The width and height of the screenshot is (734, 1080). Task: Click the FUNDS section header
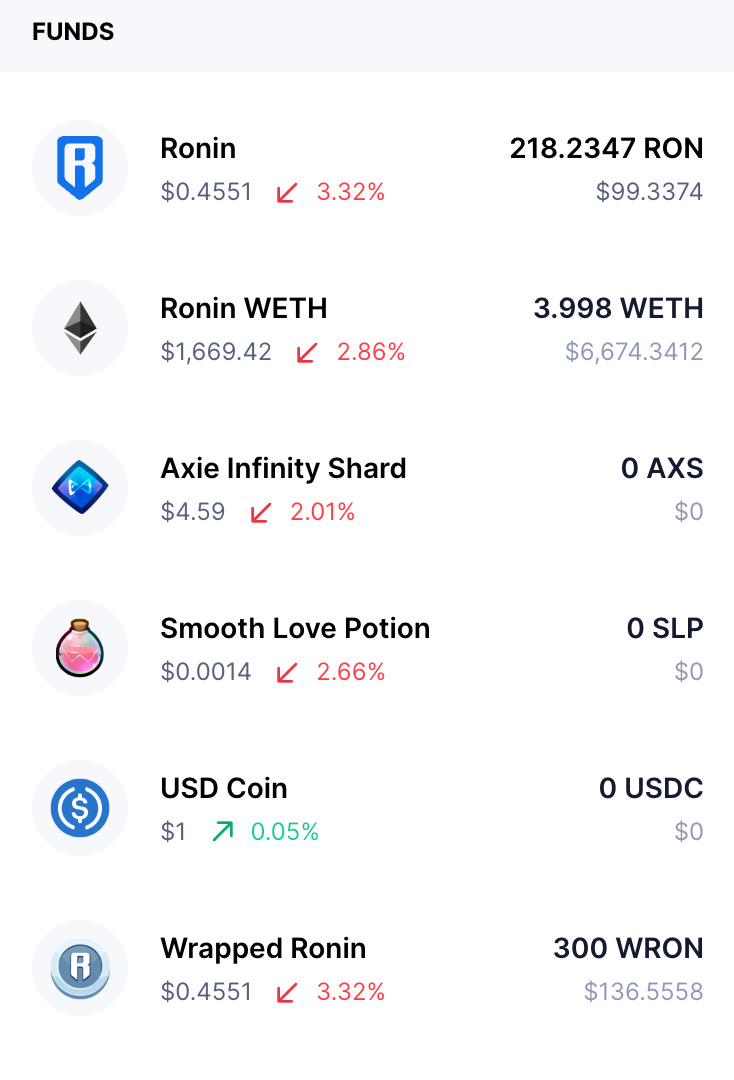tap(72, 32)
